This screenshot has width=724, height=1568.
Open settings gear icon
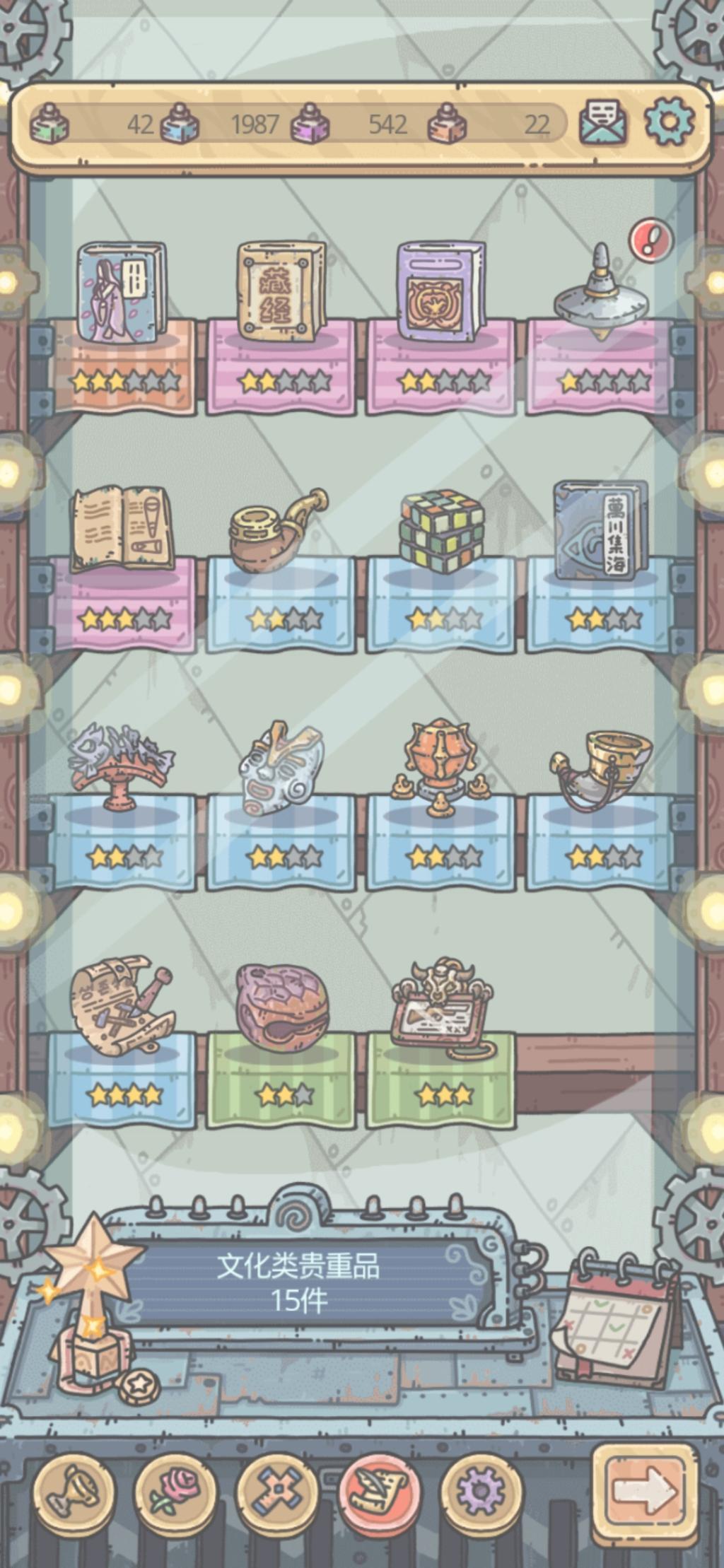[668, 122]
